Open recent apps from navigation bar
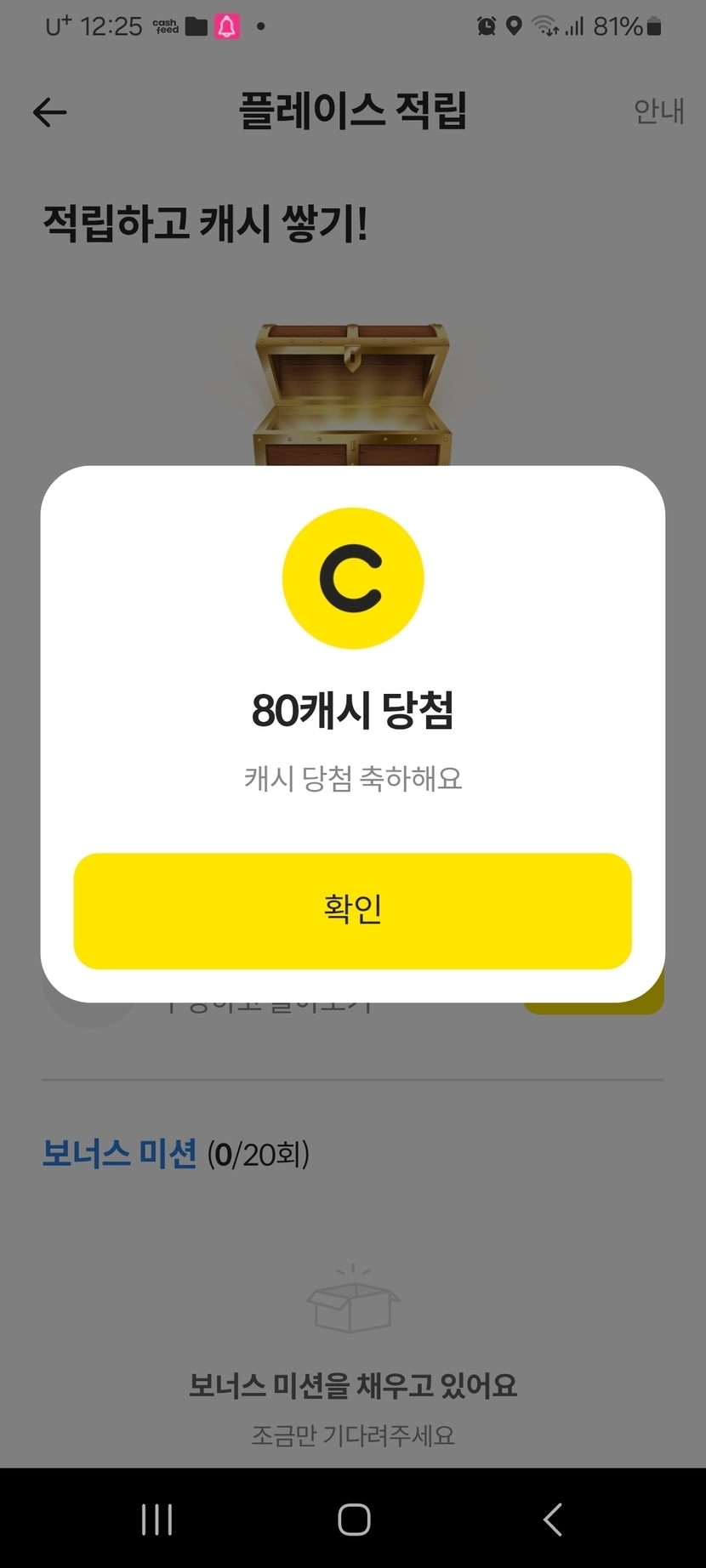706x1568 pixels. point(157,1519)
